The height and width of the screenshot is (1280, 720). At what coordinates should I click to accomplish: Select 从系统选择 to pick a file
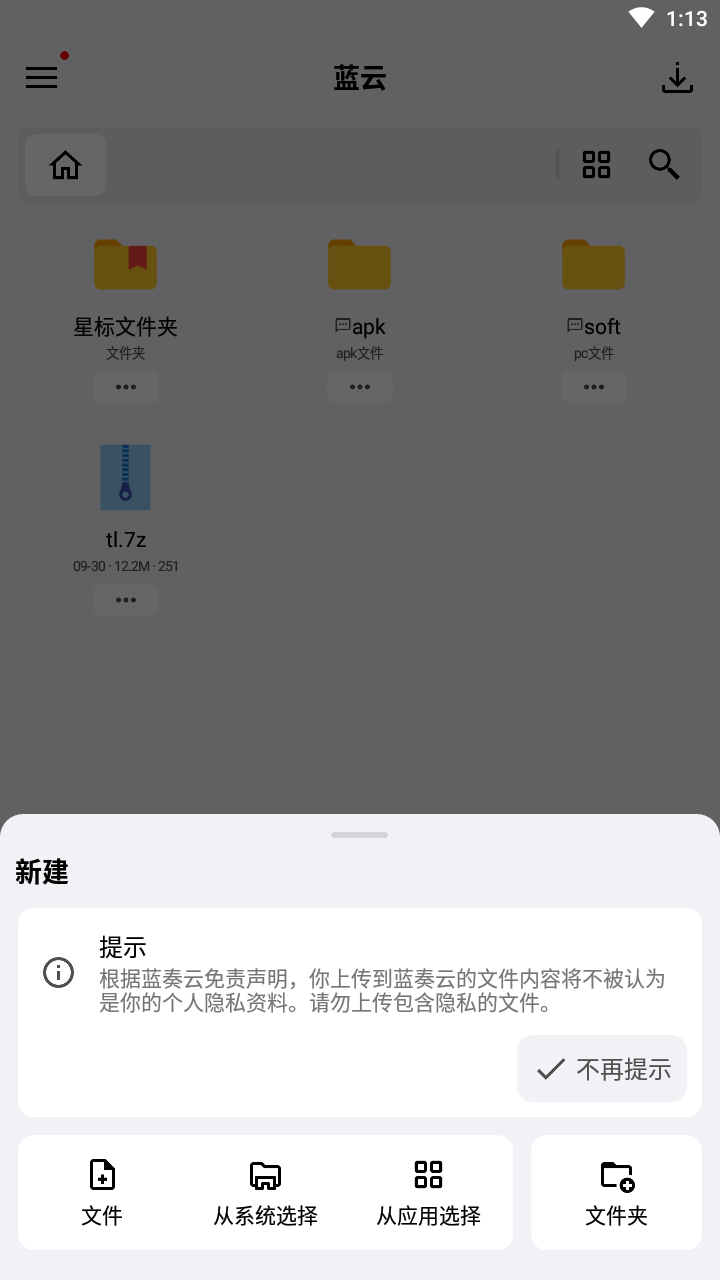click(x=264, y=1216)
